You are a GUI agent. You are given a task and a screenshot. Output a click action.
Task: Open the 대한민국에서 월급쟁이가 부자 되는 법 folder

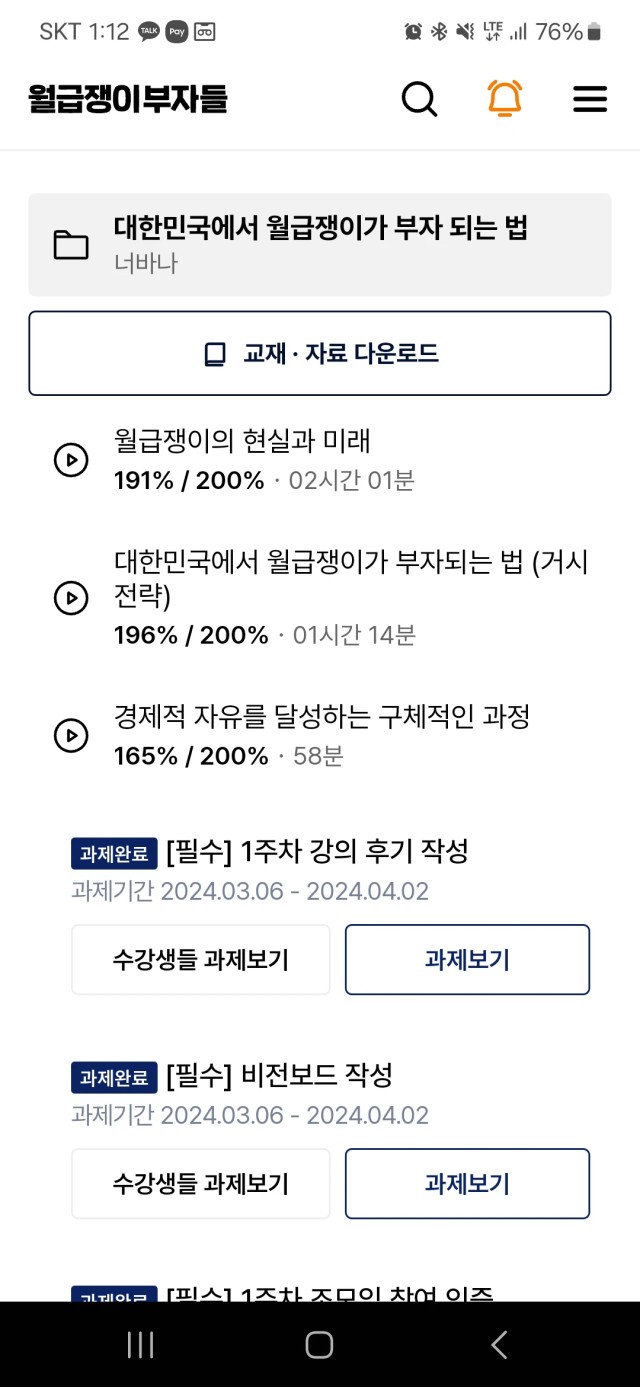(x=320, y=244)
